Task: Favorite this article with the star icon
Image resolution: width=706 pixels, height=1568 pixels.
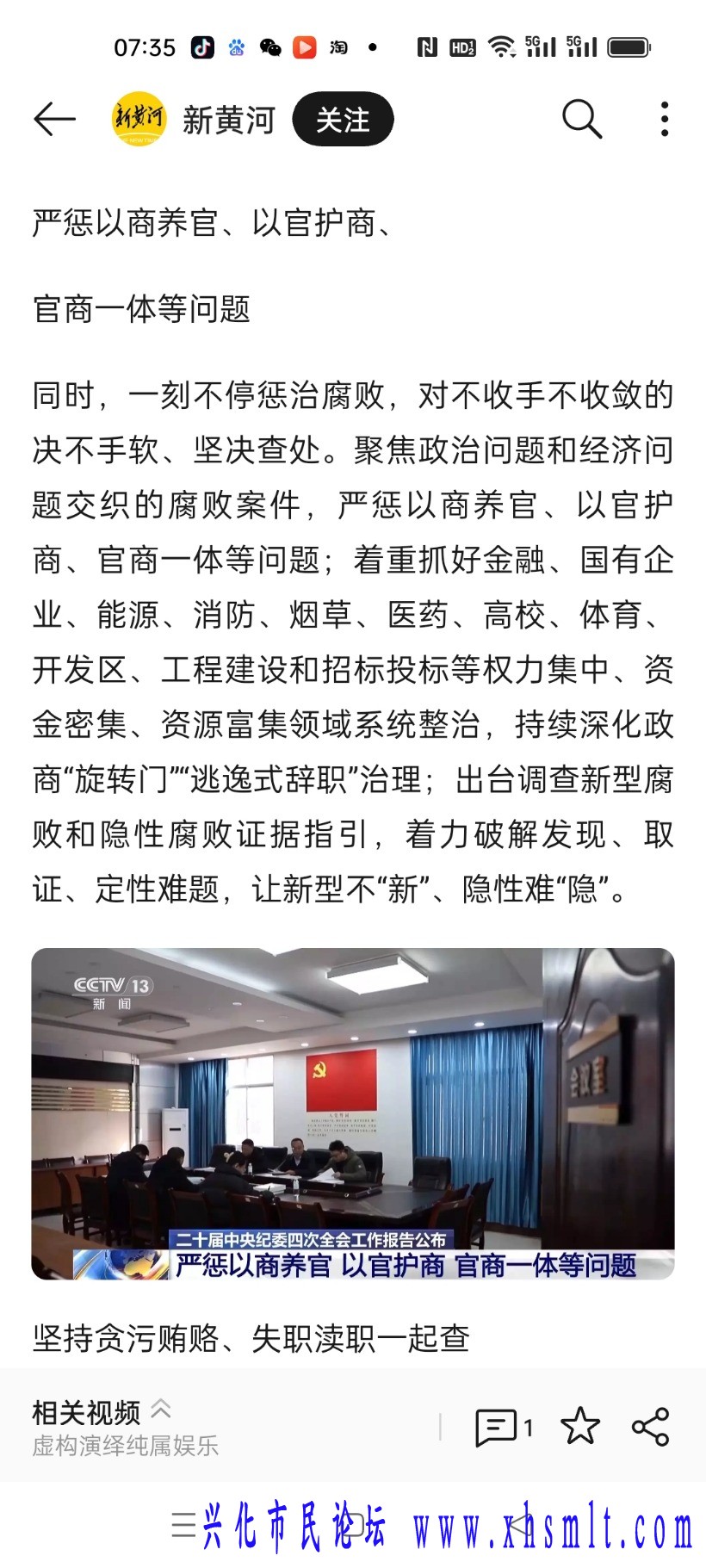Action: pos(580,1427)
